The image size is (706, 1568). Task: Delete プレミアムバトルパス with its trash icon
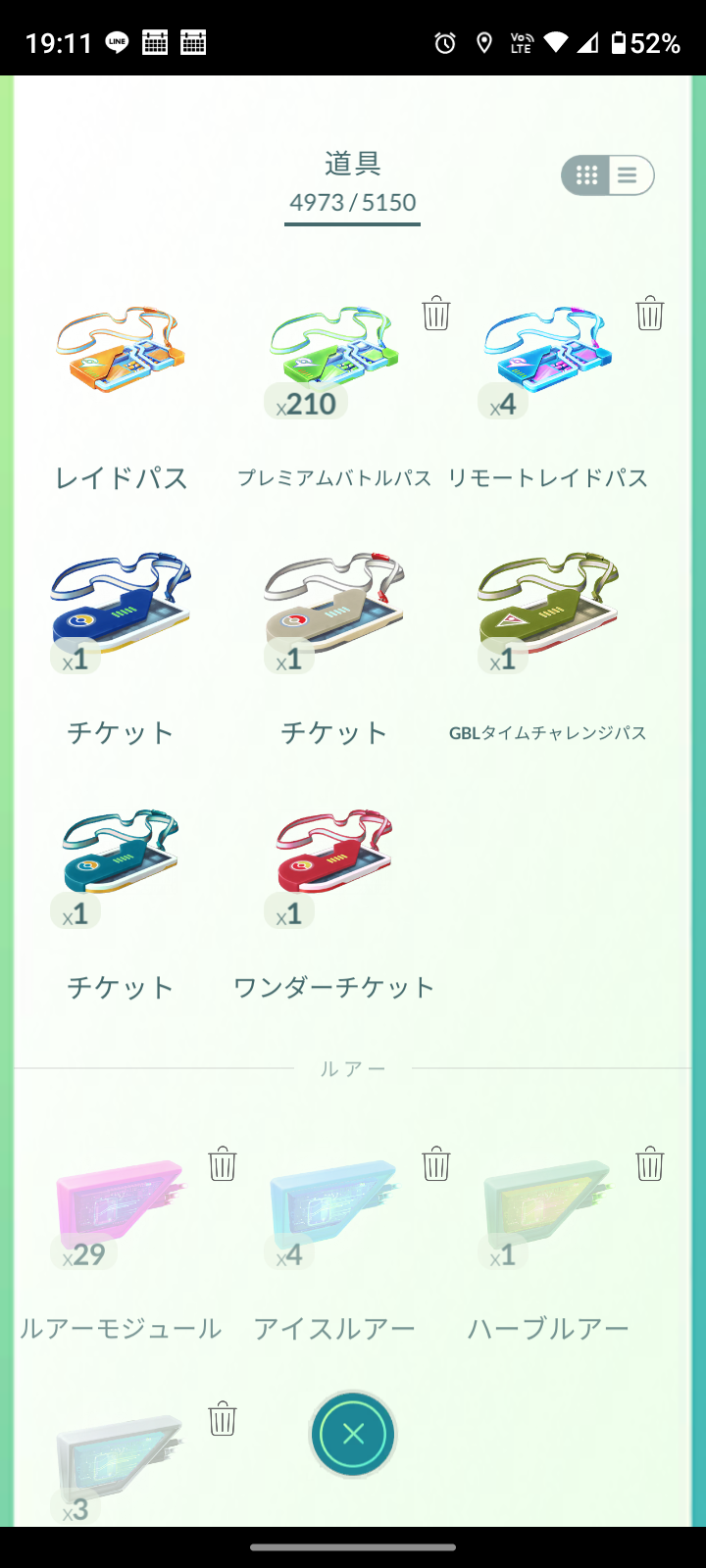[x=436, y=314]
